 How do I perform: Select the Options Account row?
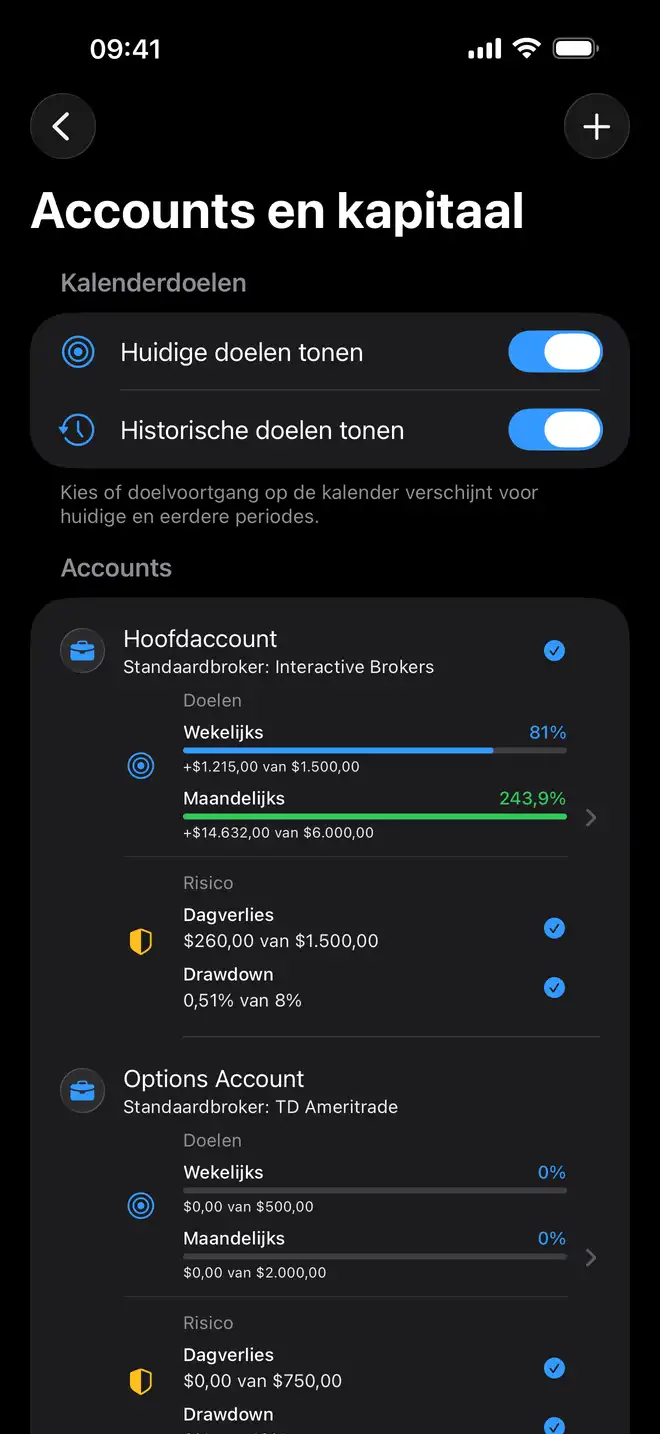point(330,1091)
